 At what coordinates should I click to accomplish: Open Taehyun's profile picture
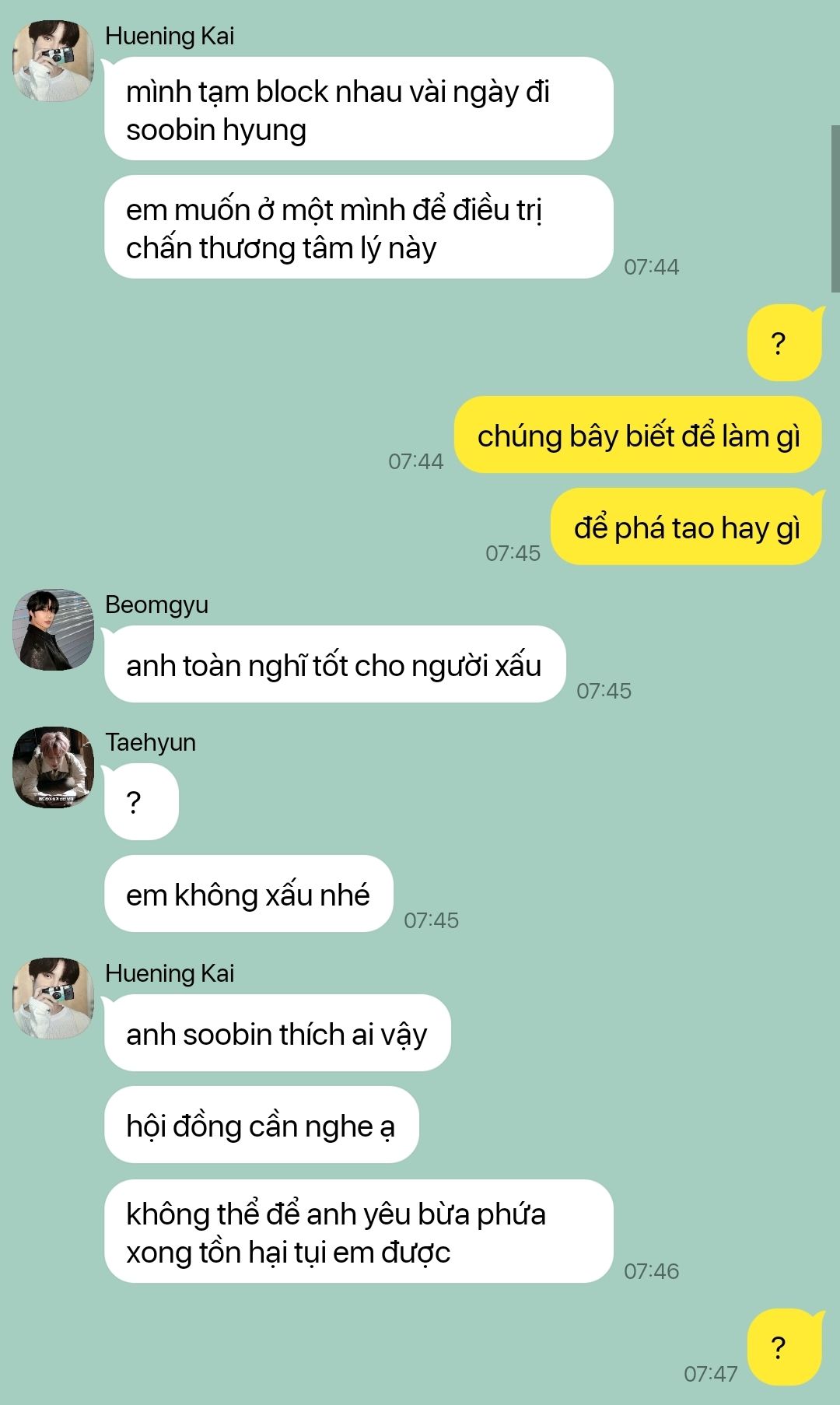[53, 767]
